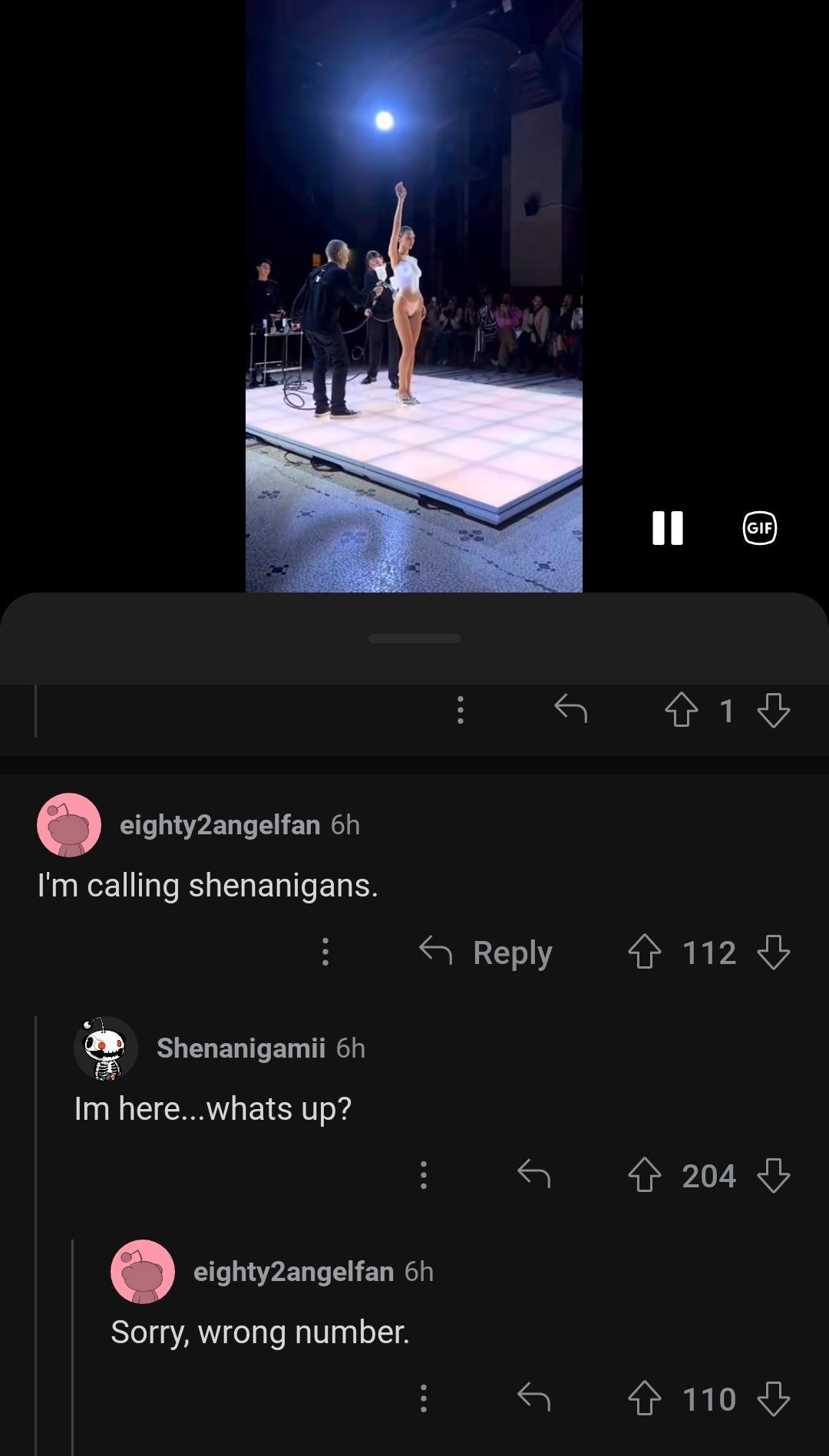Open the GIF controls for the video
This screenshot has width=829, height=1456.
[x=758, y=528]
